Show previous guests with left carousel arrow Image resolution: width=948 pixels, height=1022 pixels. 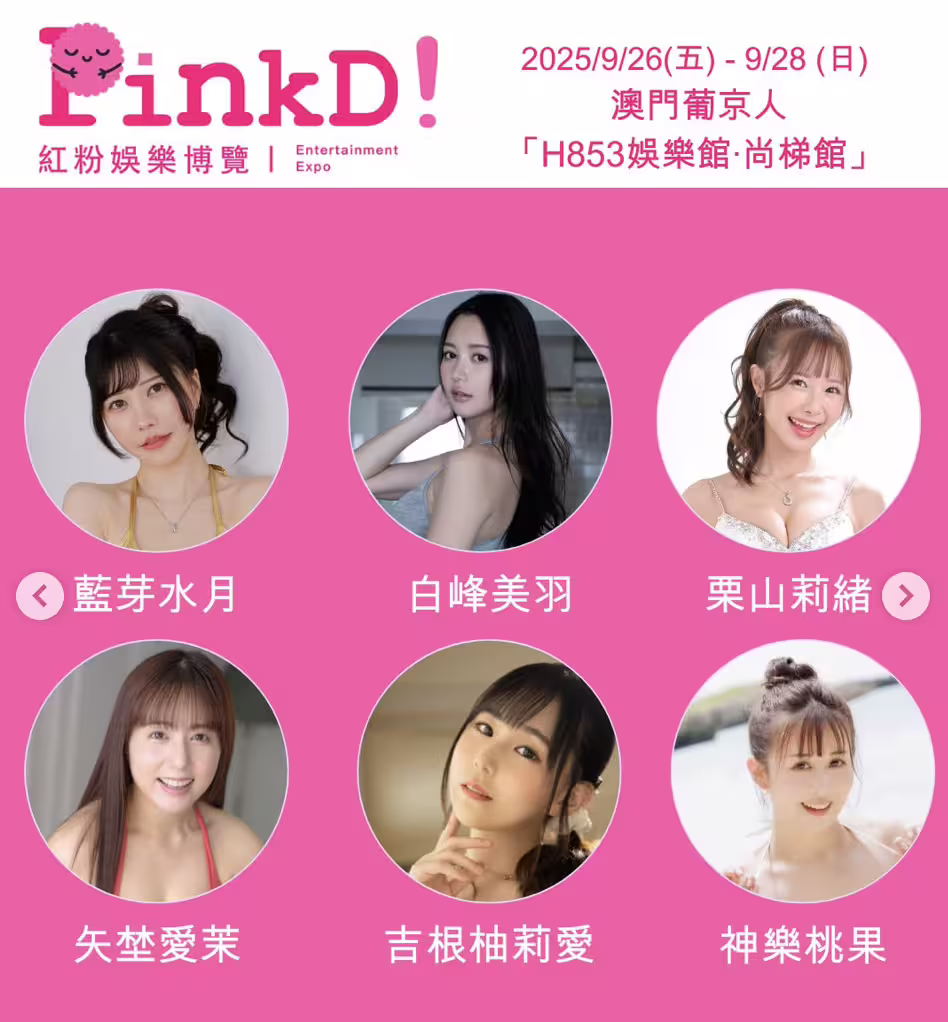coord(40,597)
